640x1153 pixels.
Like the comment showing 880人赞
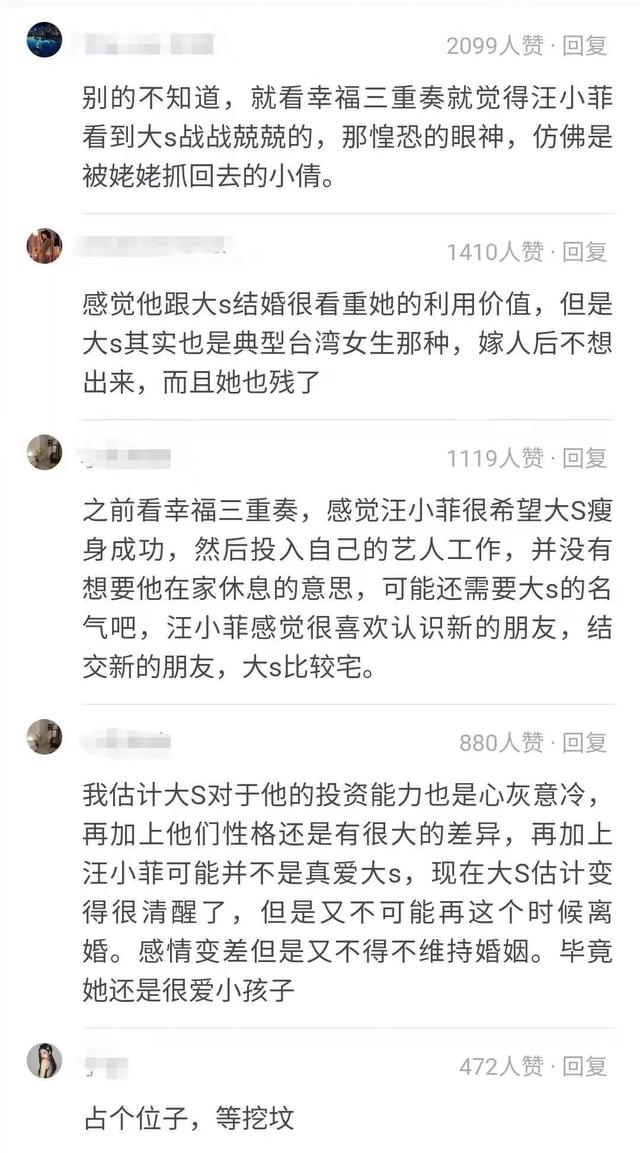point(502,742)
